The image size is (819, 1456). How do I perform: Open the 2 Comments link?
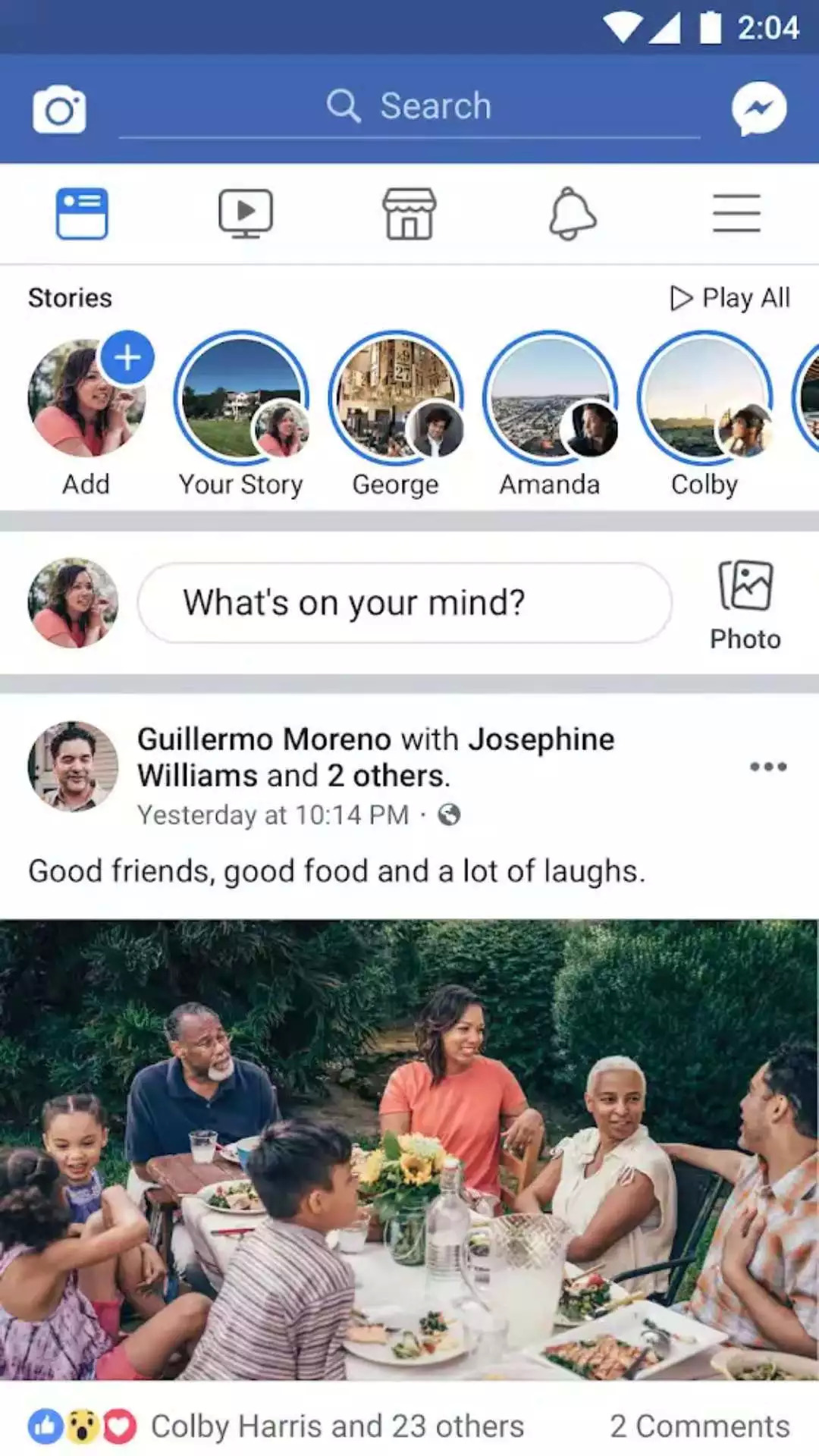pyautogui.click(x=699, y=1426)
